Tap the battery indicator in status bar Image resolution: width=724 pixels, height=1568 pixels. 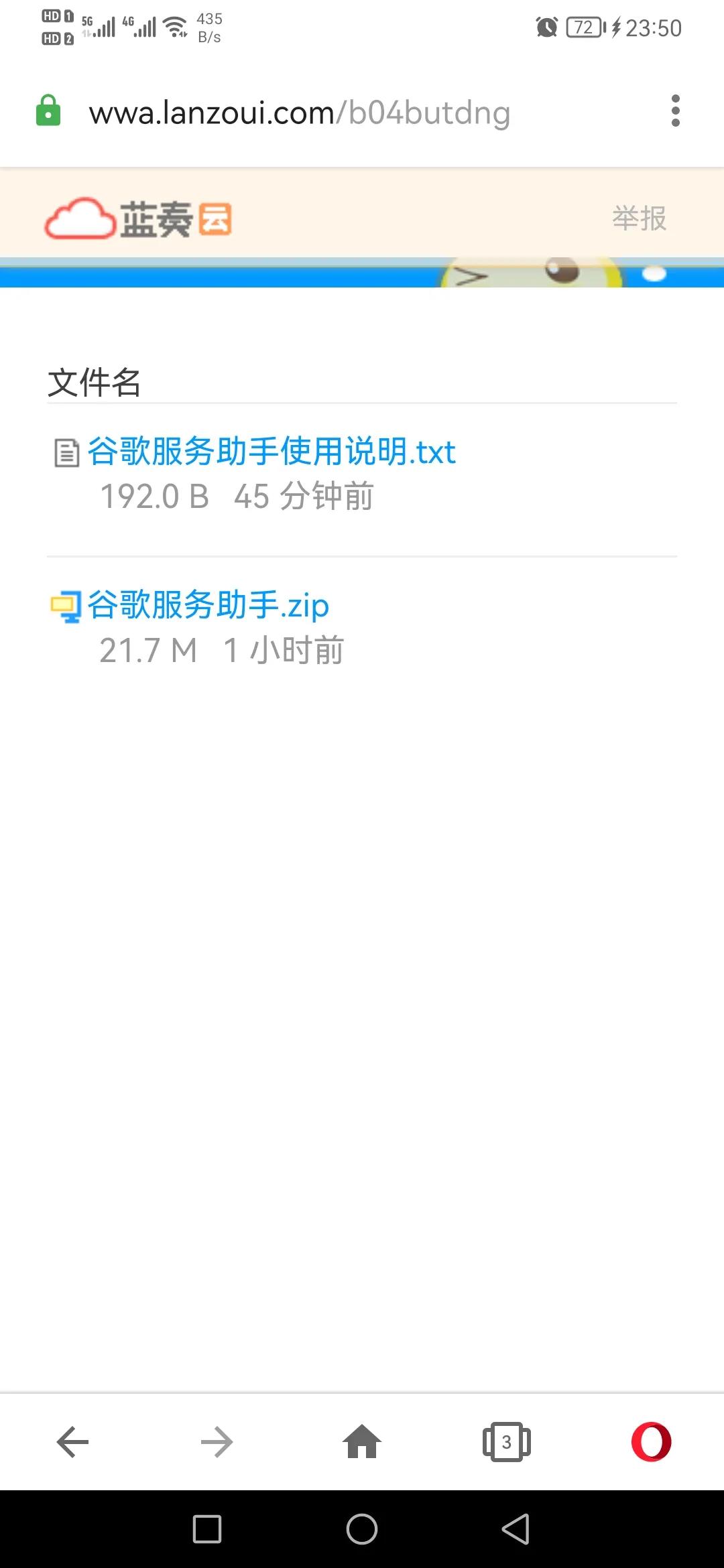point(585,27)
